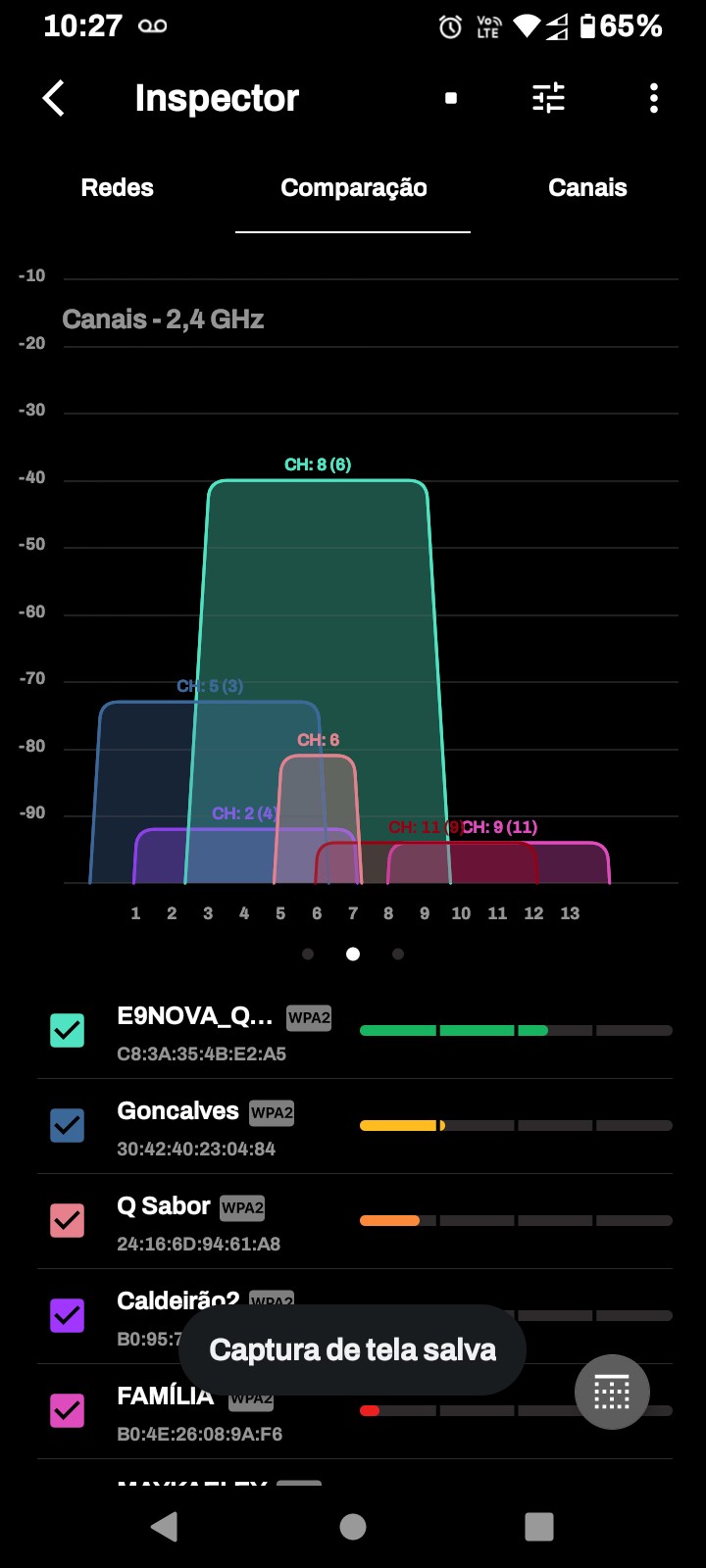The width and height of the screenshot is (706, 1568).
Task: Select the Comparação tab
Action: tap(353, 188)
